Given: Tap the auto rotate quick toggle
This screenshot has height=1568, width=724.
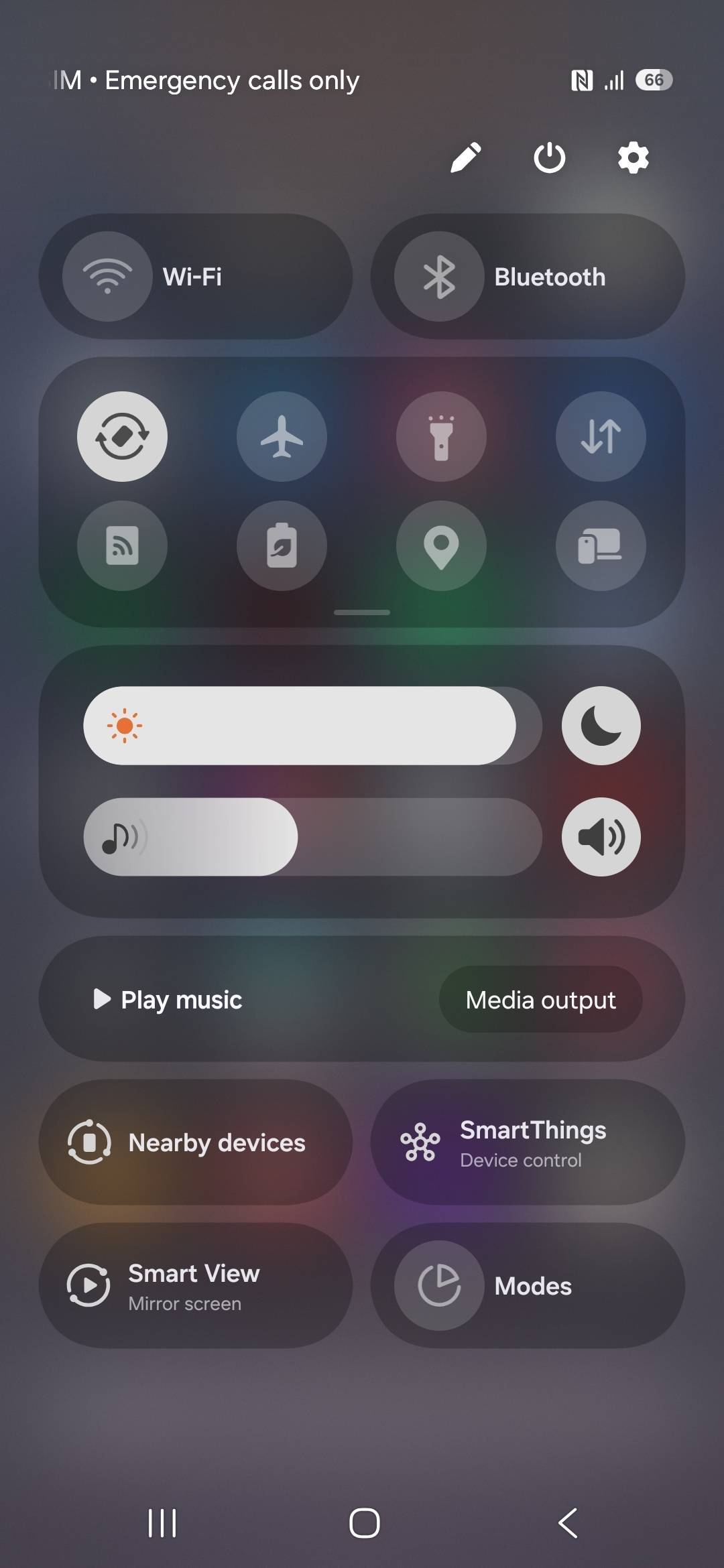Looking at the screenshot, I should 122,436.
